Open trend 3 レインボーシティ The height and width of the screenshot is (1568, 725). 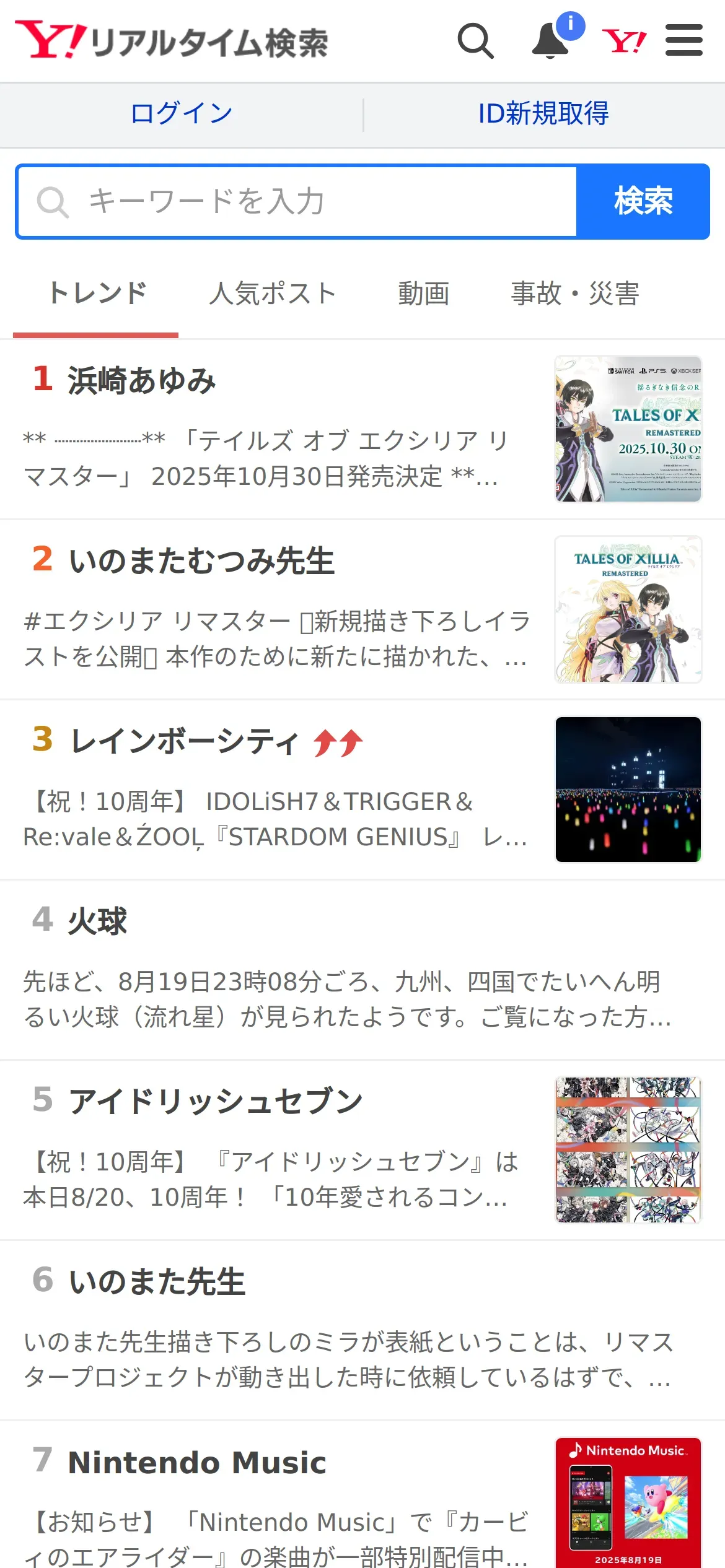click(362, 790)
